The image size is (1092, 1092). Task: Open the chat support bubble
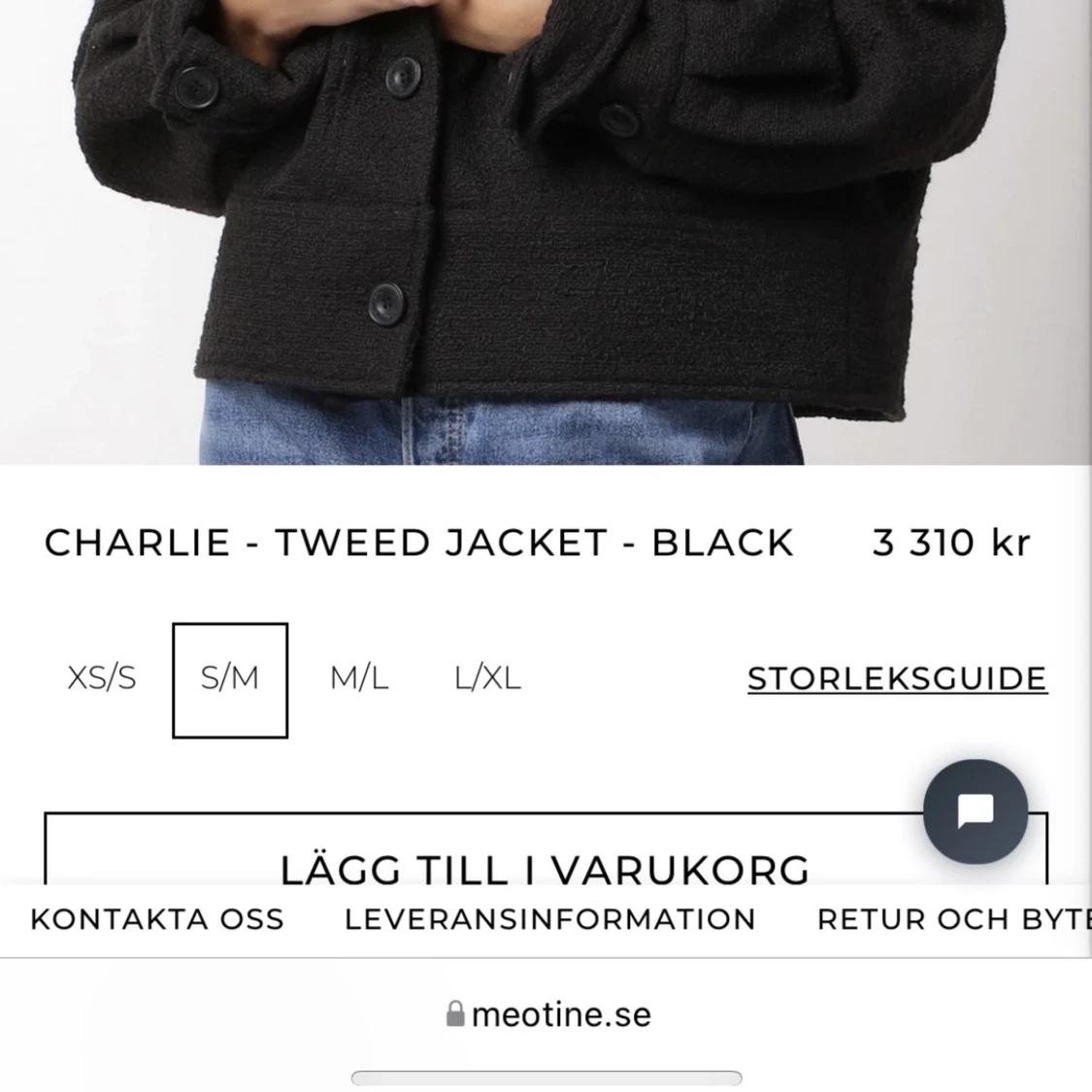tap(975, 811)
